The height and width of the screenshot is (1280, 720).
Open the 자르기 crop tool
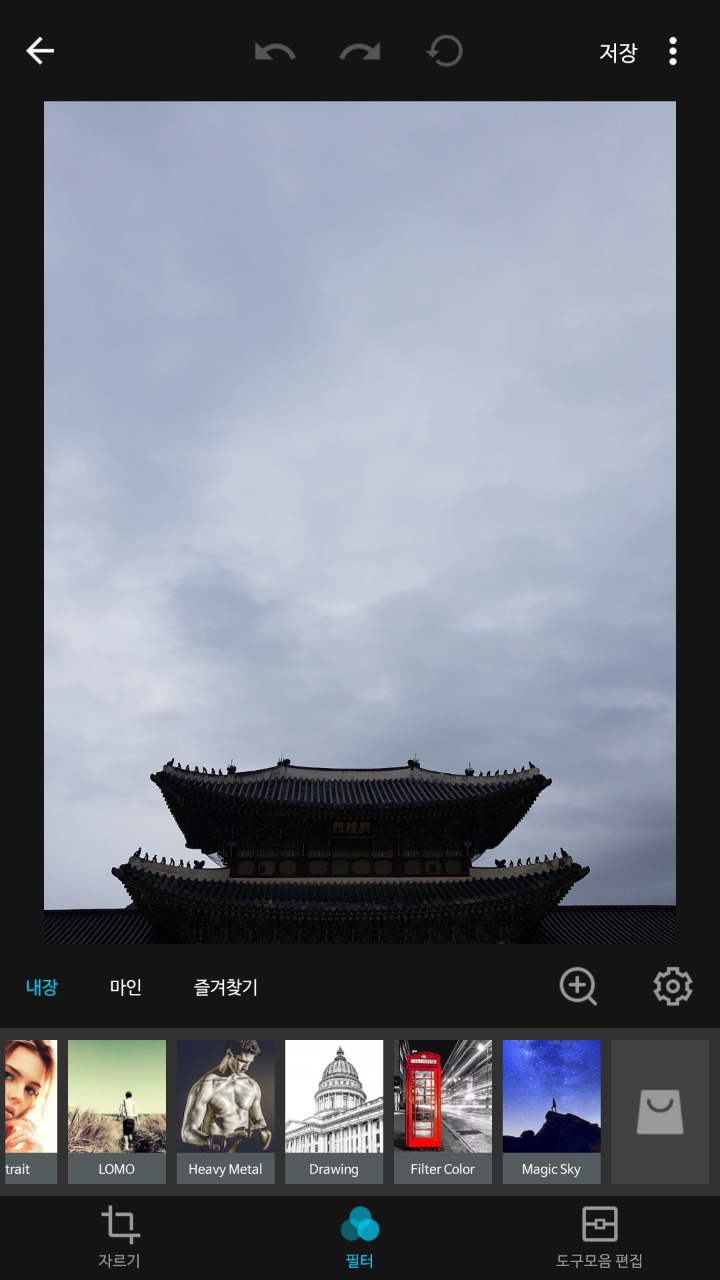pos(120,1238)
